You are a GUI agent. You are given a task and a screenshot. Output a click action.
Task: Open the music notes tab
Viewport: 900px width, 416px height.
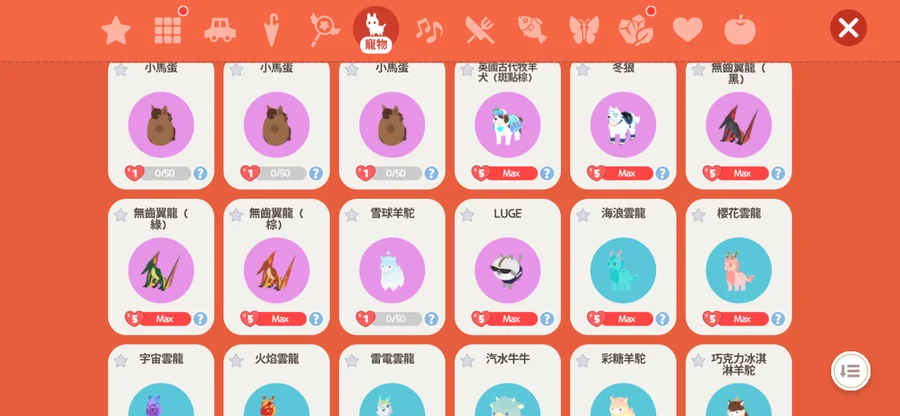pos(428,30)
